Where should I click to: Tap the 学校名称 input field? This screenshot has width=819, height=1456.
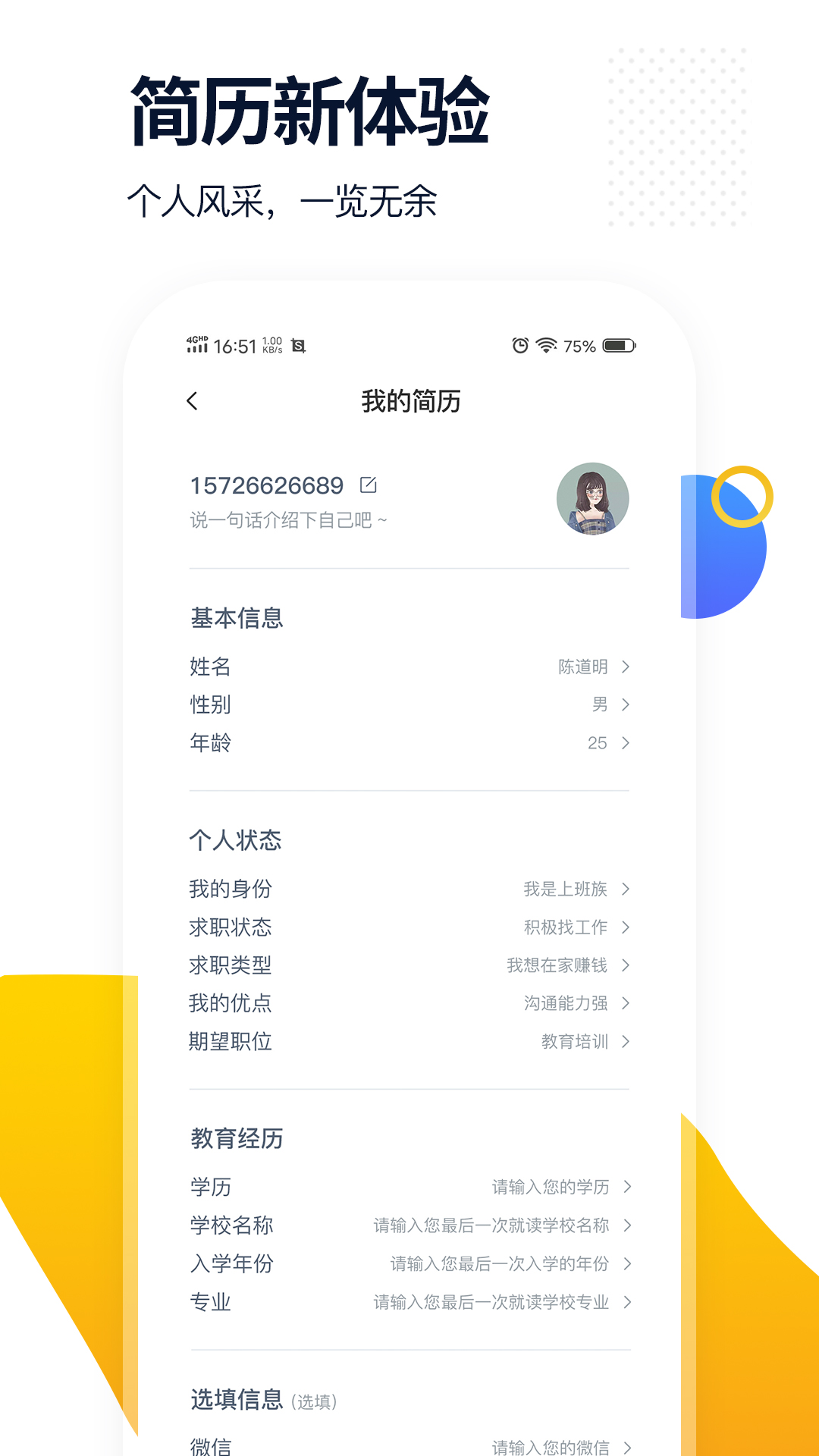coord(409,1225)
